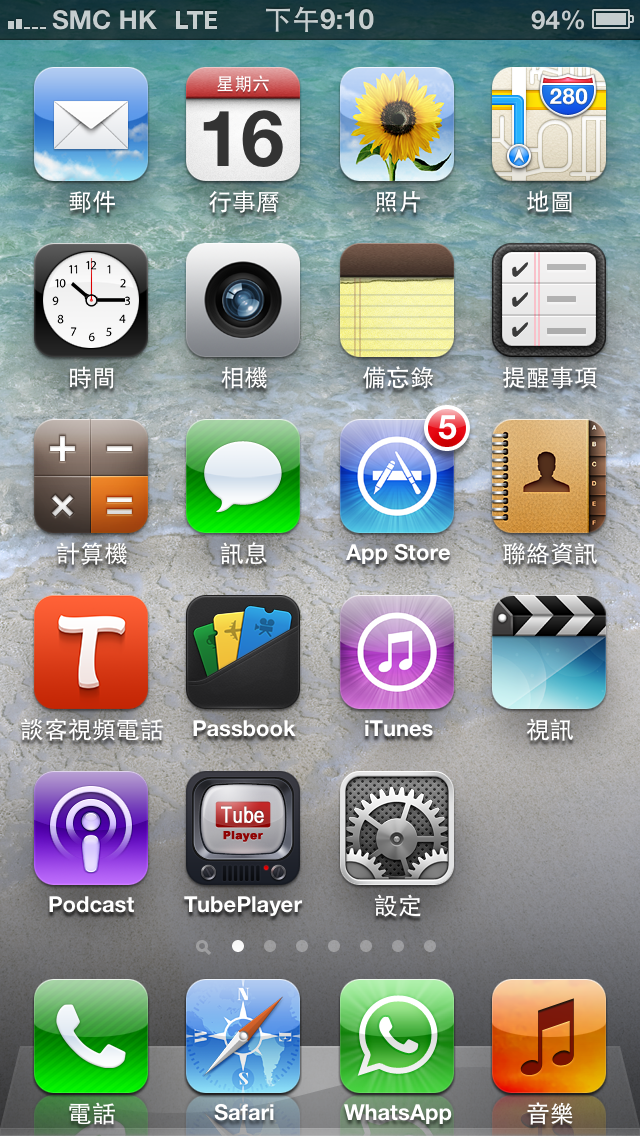This screenshot has height=1136, width=640.
Task: Open Passbook
Action: point(243,652)
